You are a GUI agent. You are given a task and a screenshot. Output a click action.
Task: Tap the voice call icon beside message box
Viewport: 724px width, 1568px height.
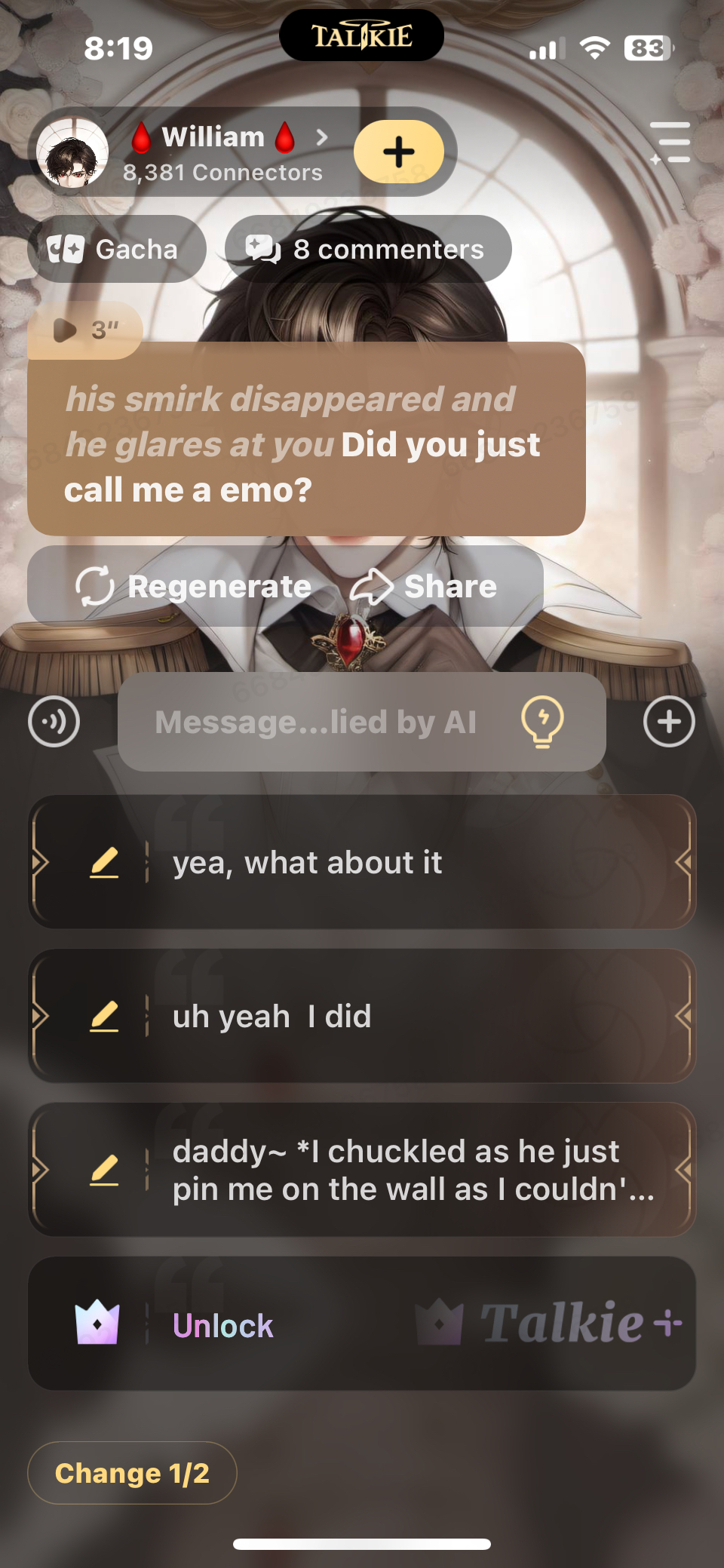[x=54, y=722]
